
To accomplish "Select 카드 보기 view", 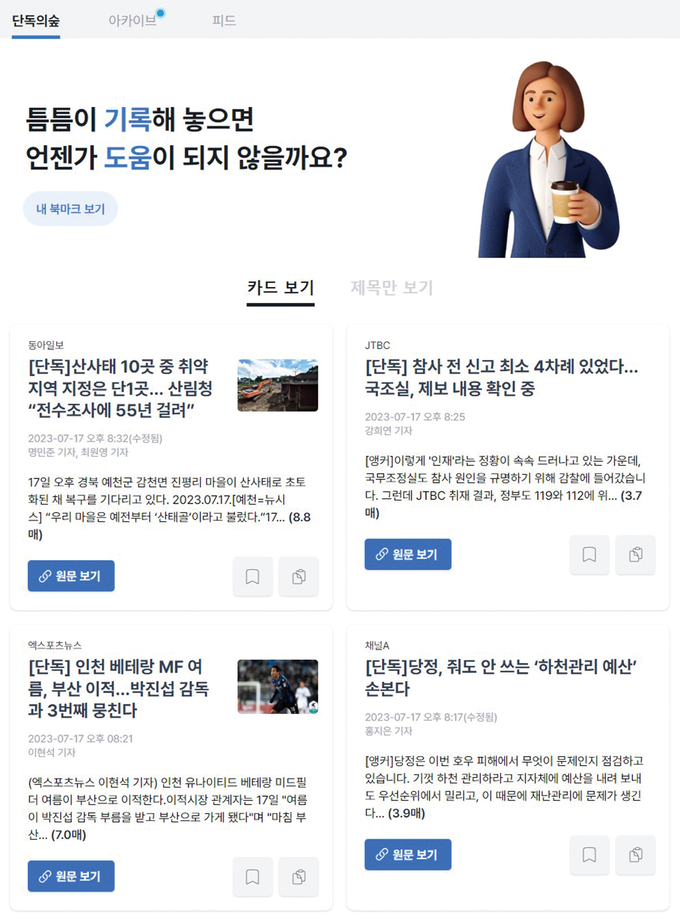I will (x=280, y=288).
